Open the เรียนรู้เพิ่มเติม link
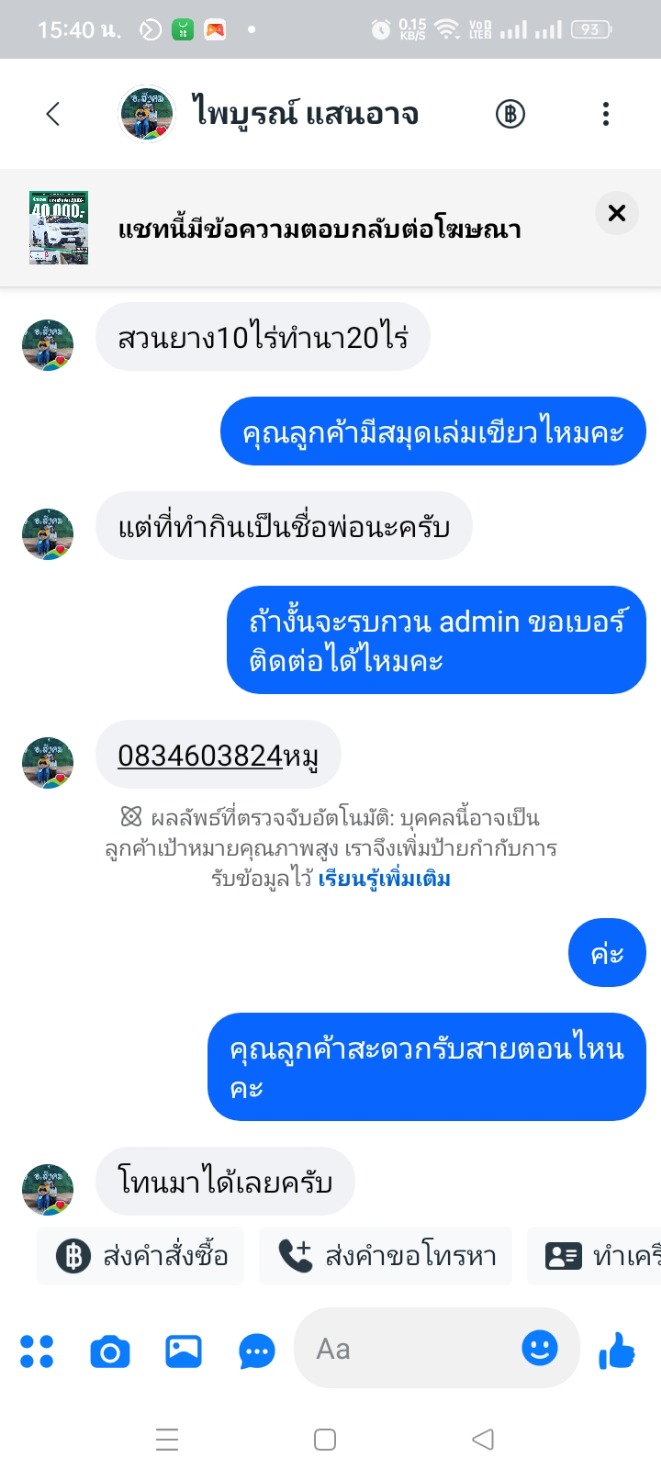This screenshot has height=1480, width=661. coord(385,880)
